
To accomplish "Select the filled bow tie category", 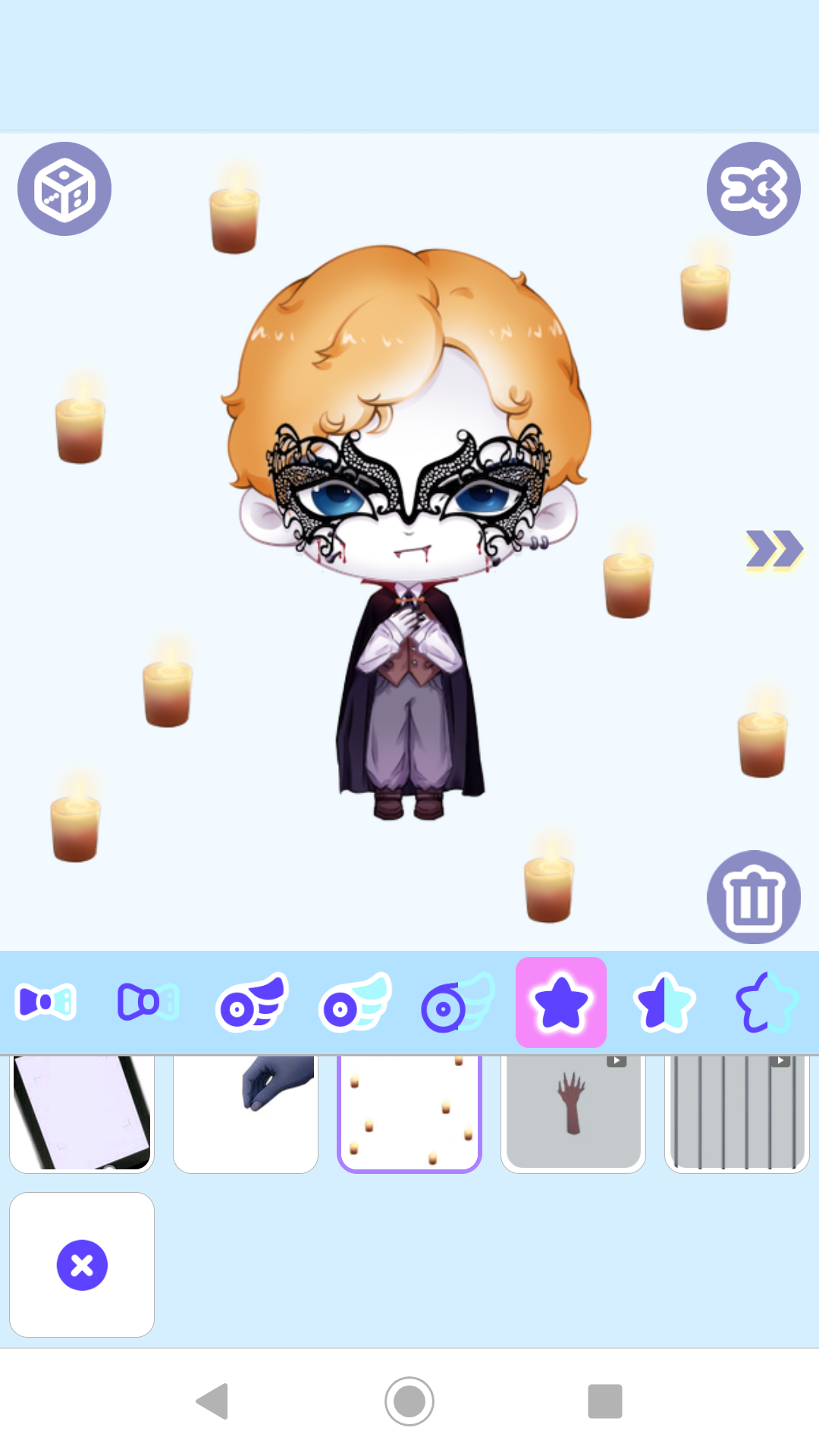I will coord(45,1003).
